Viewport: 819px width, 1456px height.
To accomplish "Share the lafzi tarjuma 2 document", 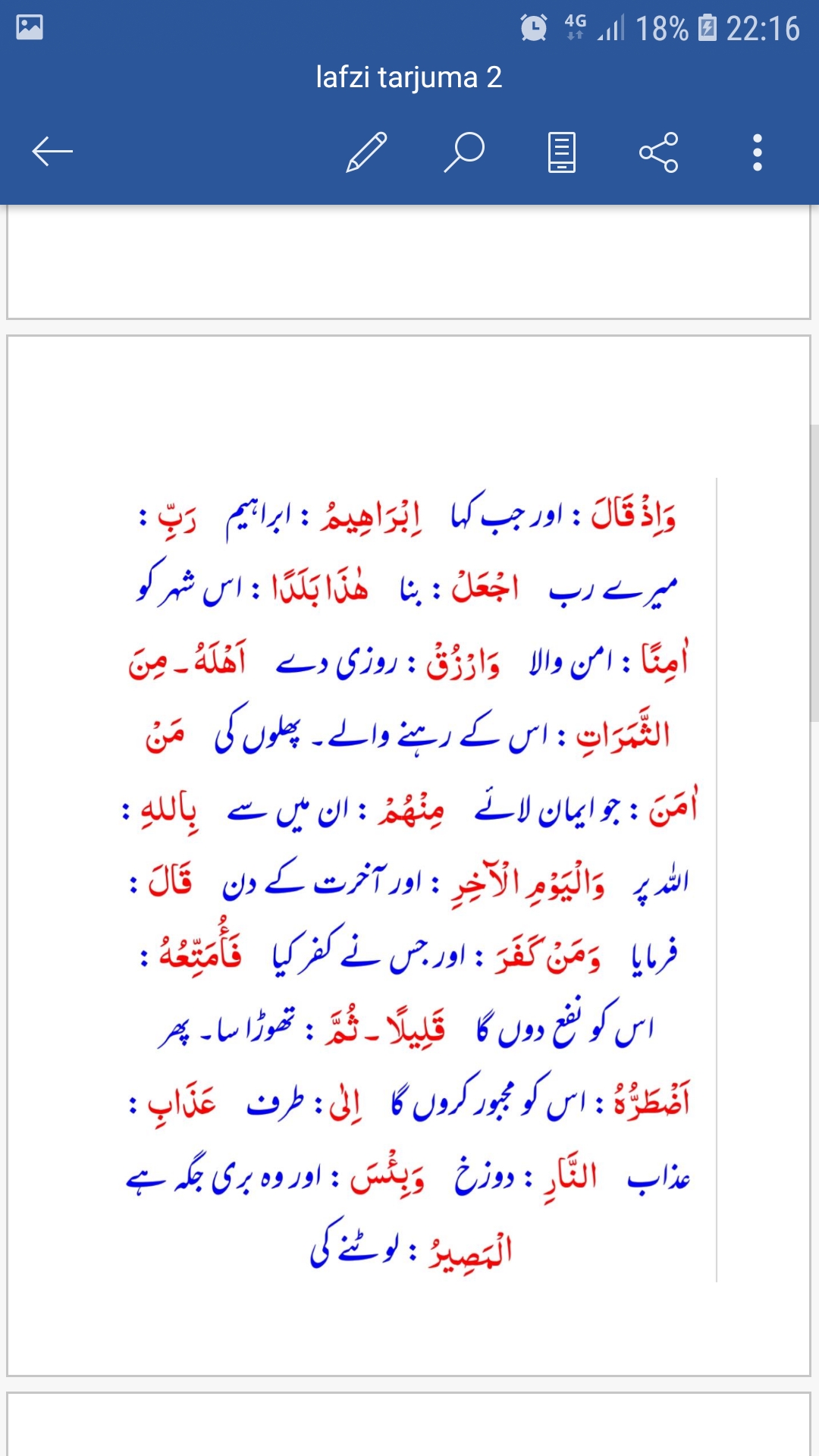I will click(x=659, y=152).
